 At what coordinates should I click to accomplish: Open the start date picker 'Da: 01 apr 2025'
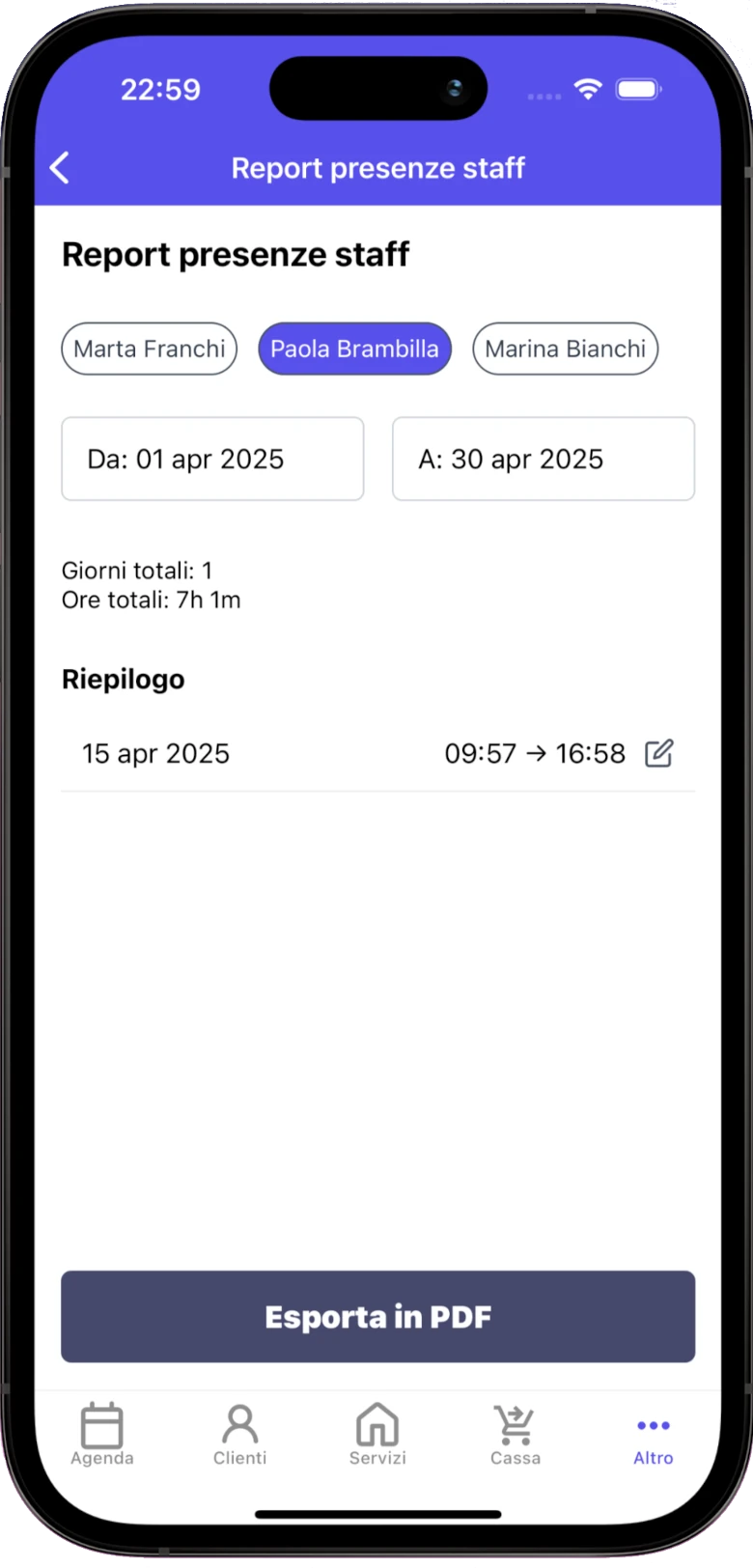point(212,459)
